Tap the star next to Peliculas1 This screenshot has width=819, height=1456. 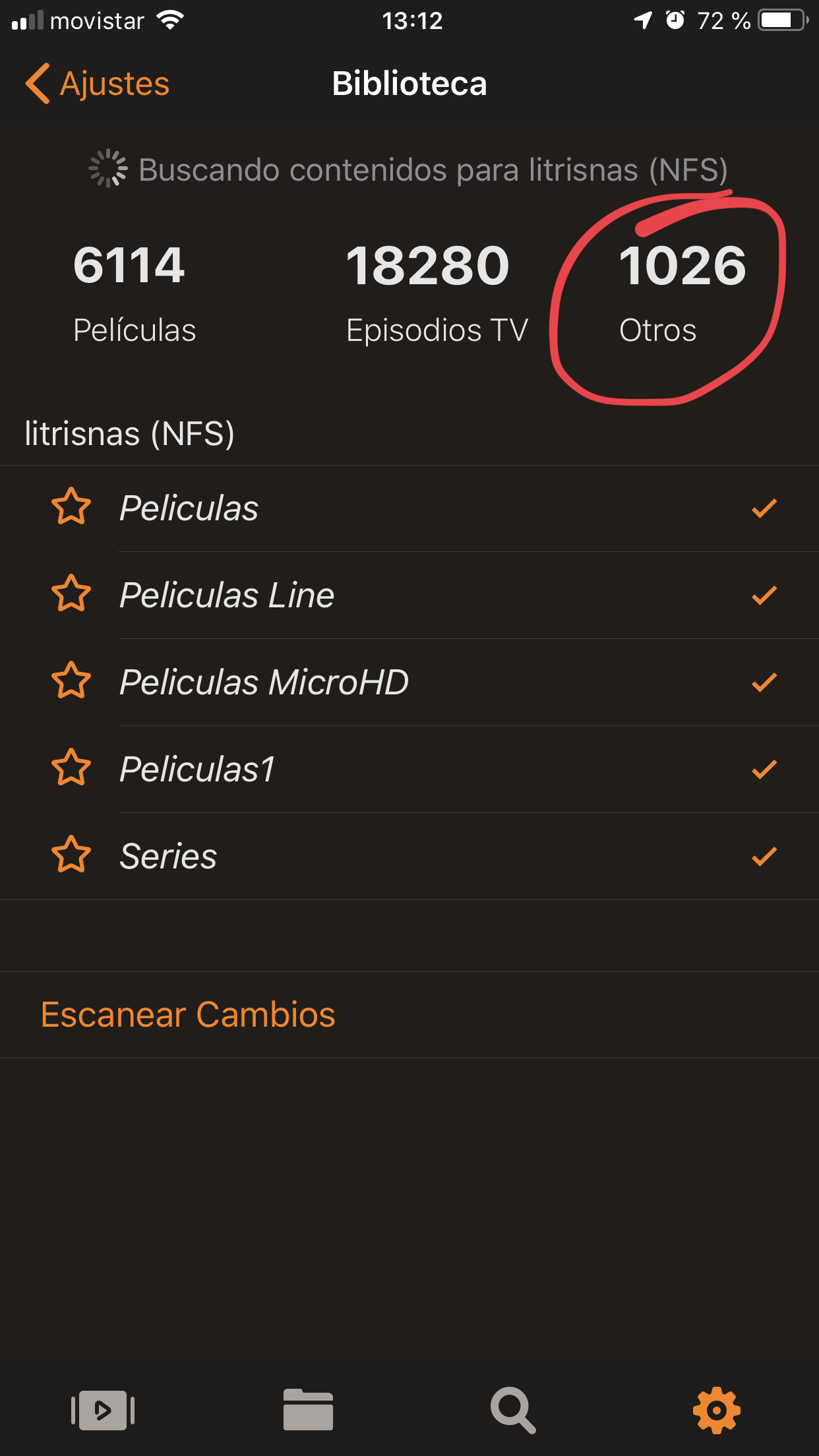[x=71, y=768]
